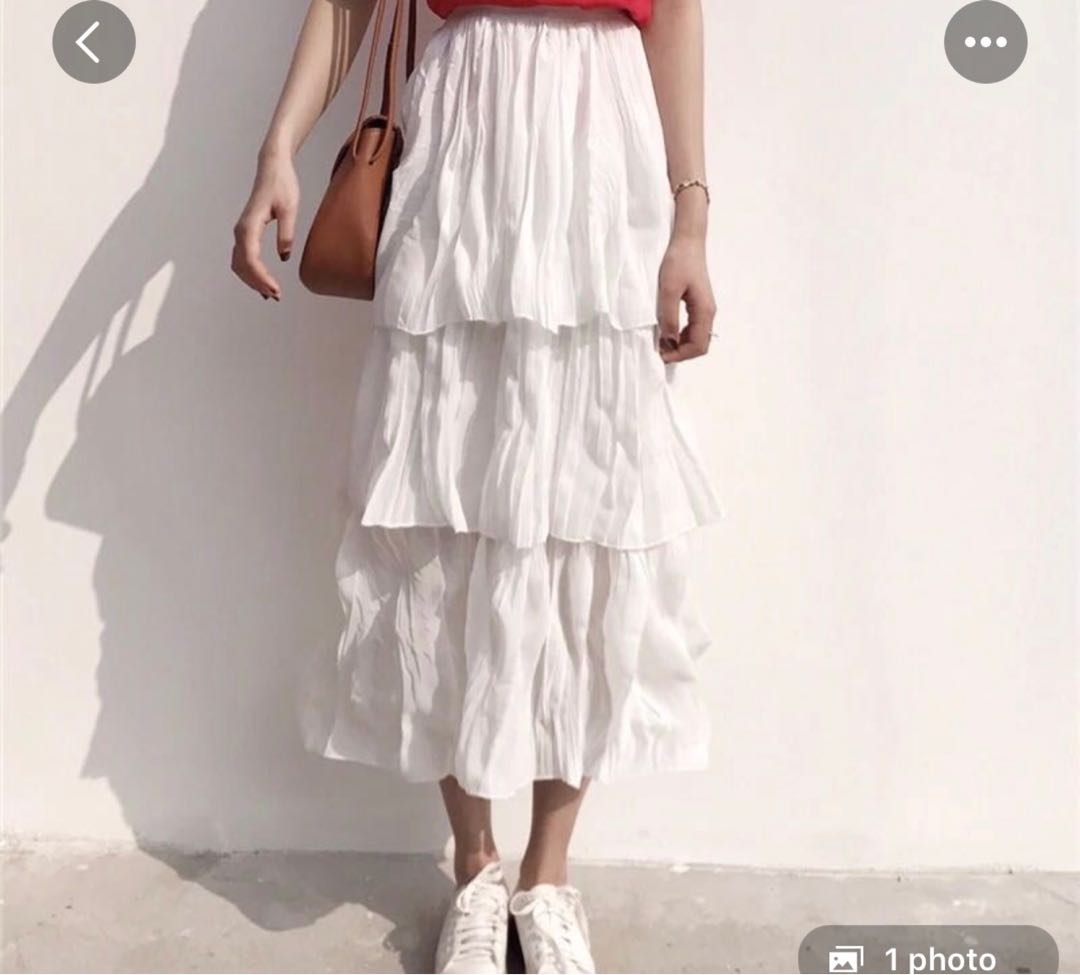Go back using the back arrow
This screenshot has height=975, width=1080.
point(93,42)
